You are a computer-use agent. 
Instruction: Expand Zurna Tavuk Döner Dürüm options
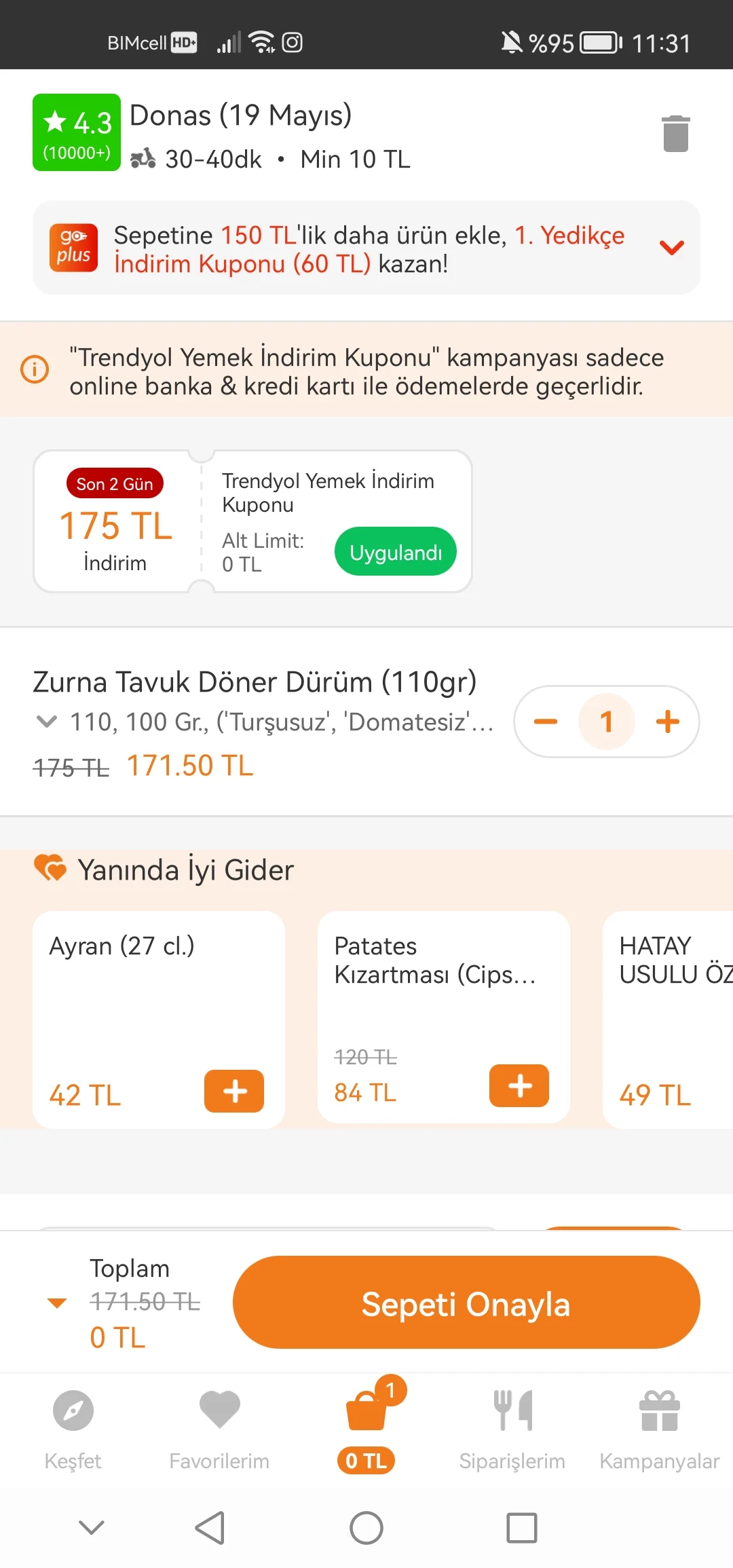46,722
